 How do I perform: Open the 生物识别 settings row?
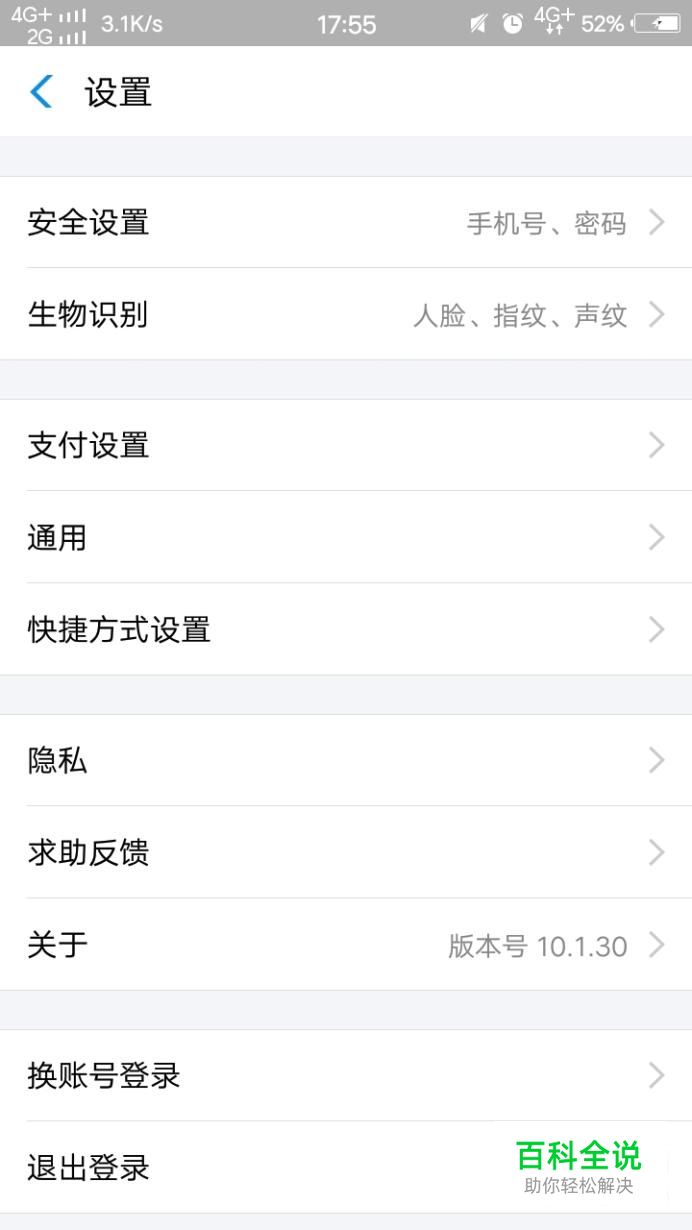click(x=346, y=315)
